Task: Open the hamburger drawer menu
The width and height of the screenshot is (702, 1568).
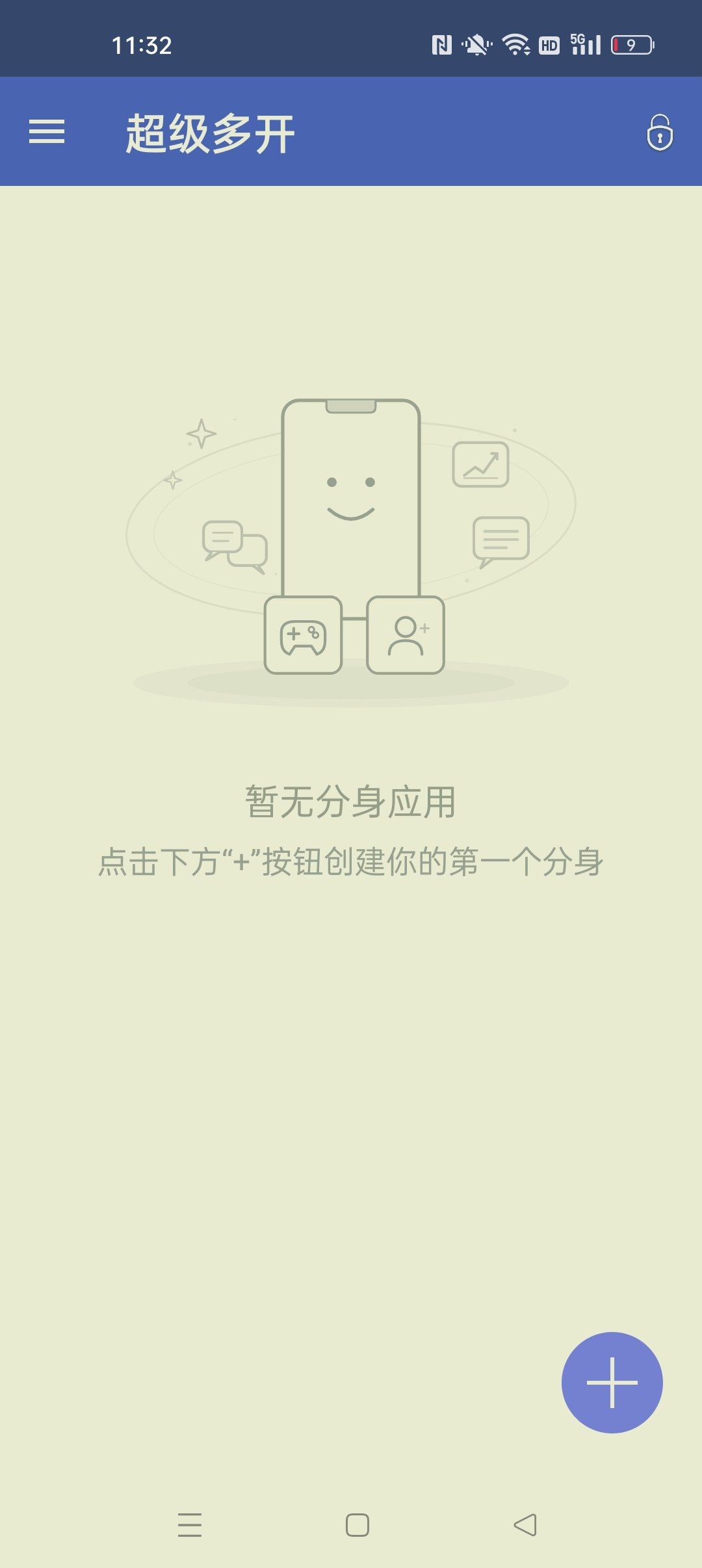Action: (47, 131)
